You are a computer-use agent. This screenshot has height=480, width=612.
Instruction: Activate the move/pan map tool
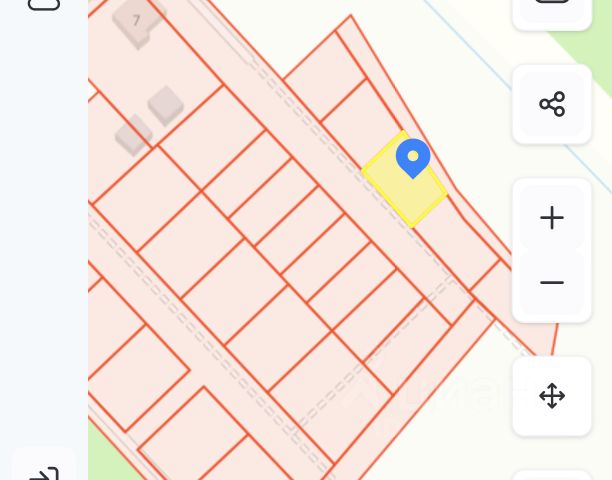[552, 396]
